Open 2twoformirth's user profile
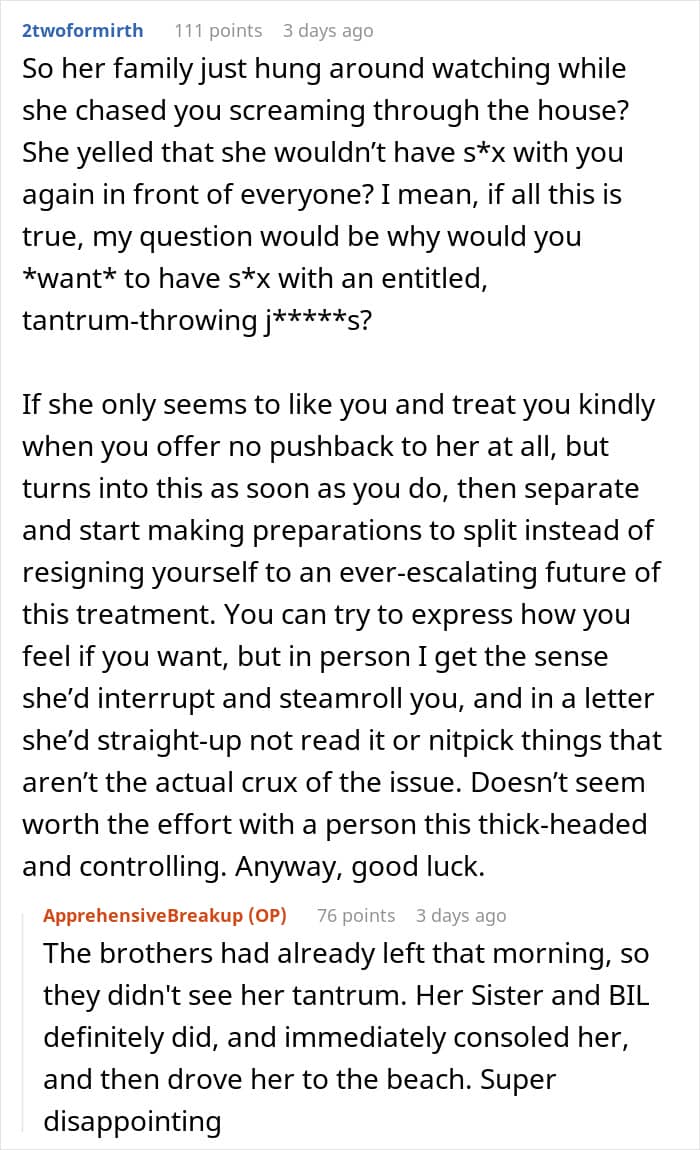 tap(82, 31)
